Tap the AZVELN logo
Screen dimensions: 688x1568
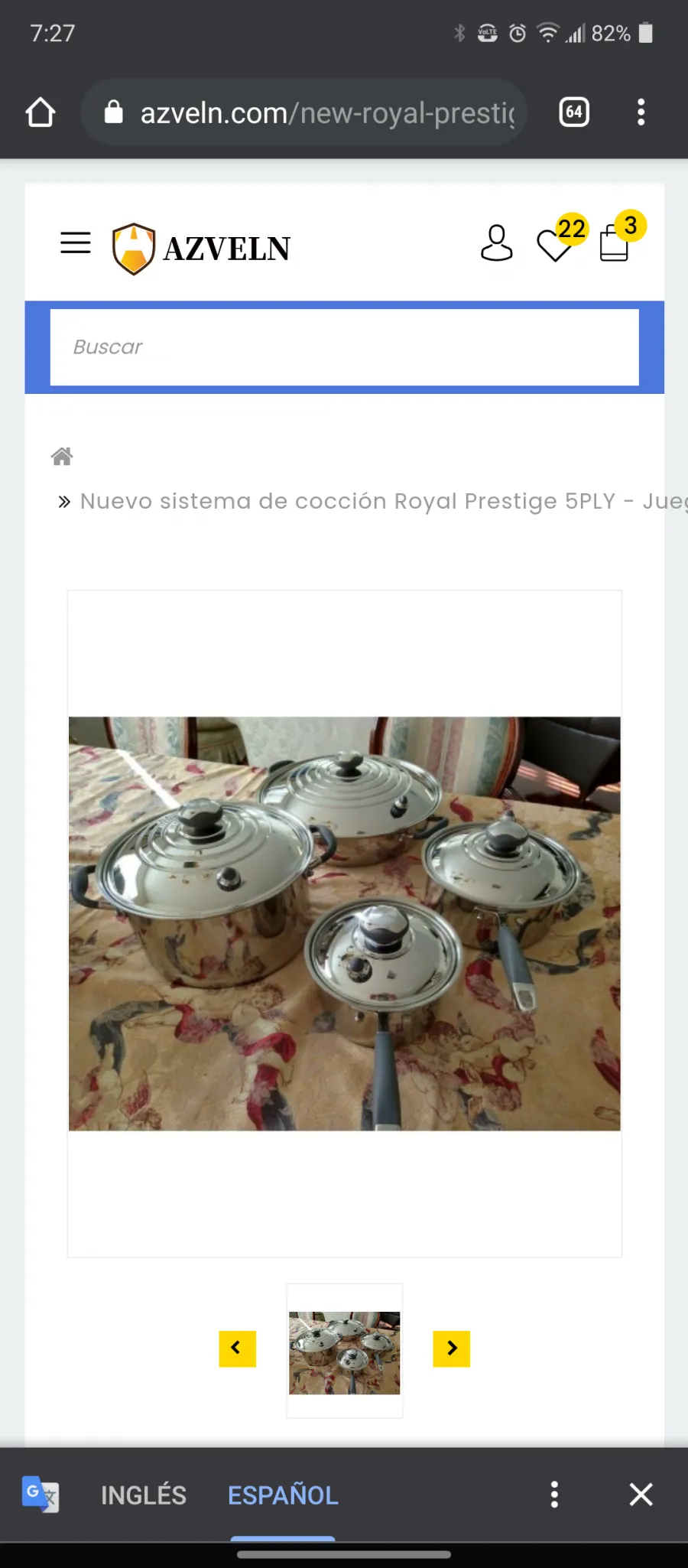coord(202,248)
